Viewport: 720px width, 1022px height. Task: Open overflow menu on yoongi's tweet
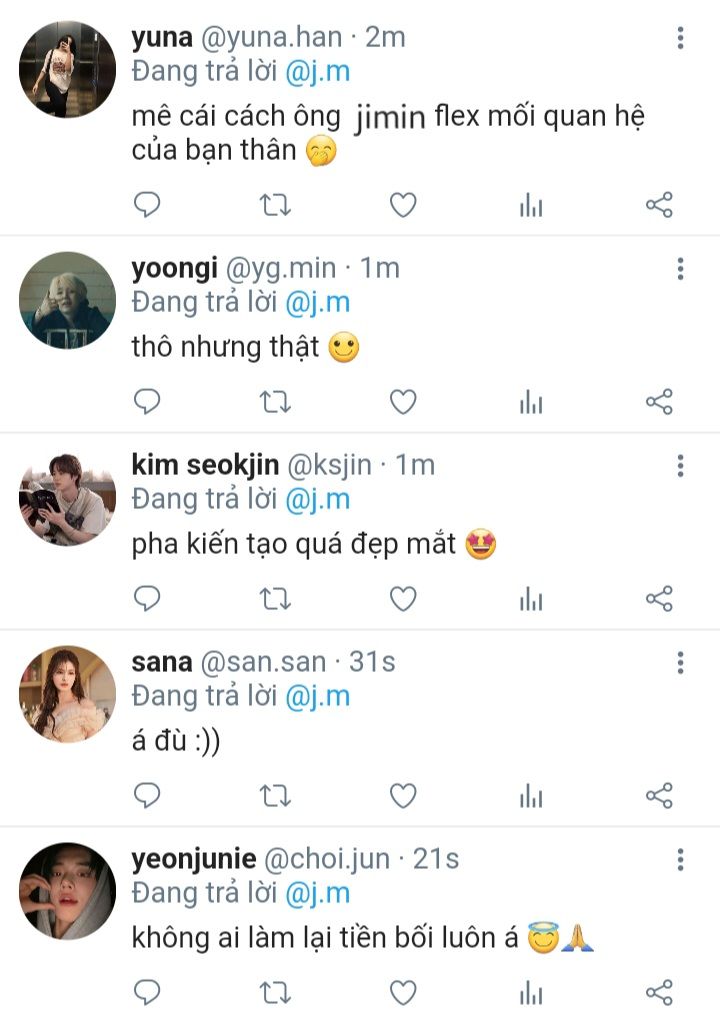[x=680, y=269]
